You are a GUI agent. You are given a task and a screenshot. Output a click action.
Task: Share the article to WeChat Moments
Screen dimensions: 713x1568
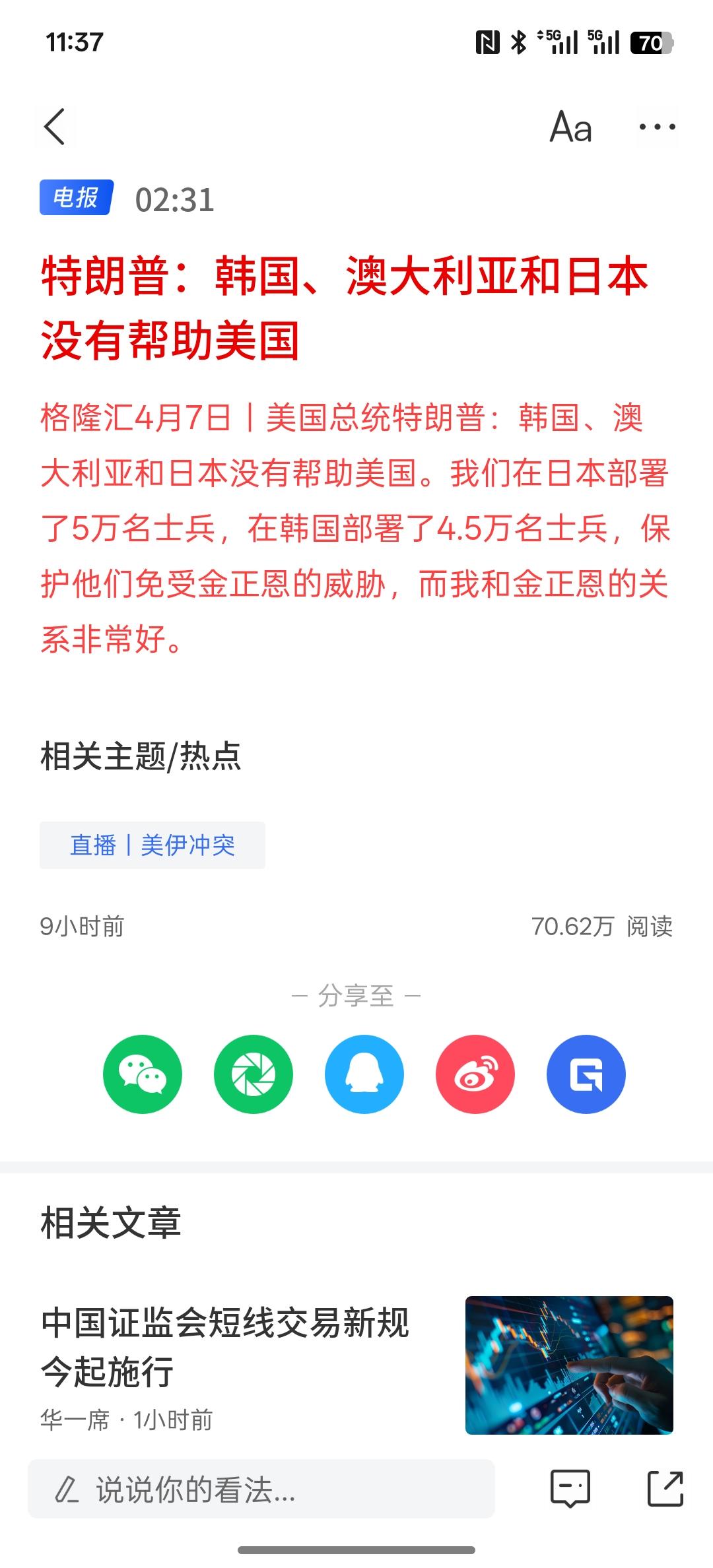click(252, 1074)
